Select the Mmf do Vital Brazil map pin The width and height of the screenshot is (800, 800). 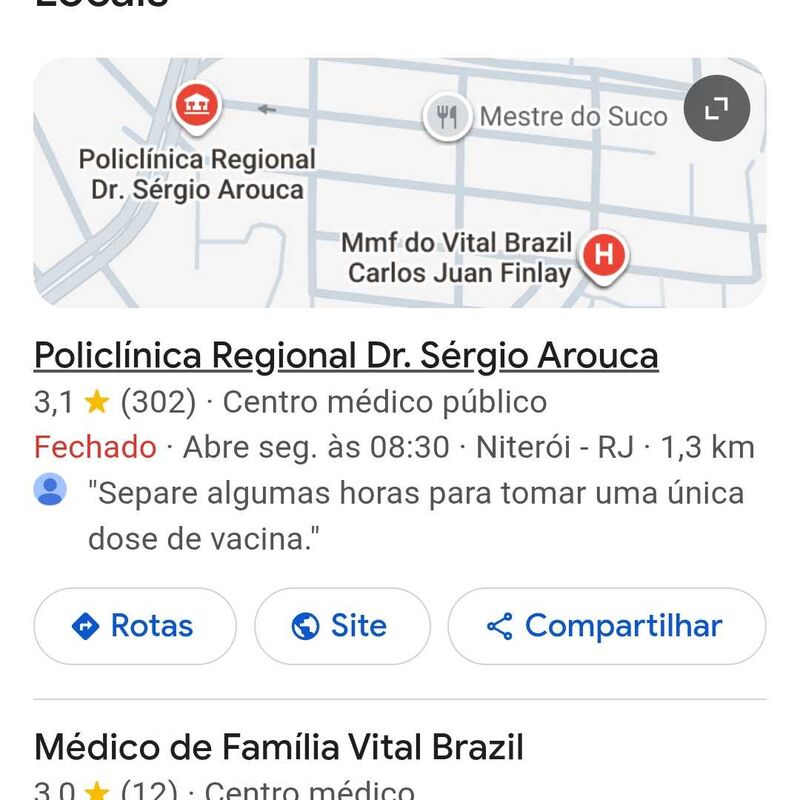603,256
